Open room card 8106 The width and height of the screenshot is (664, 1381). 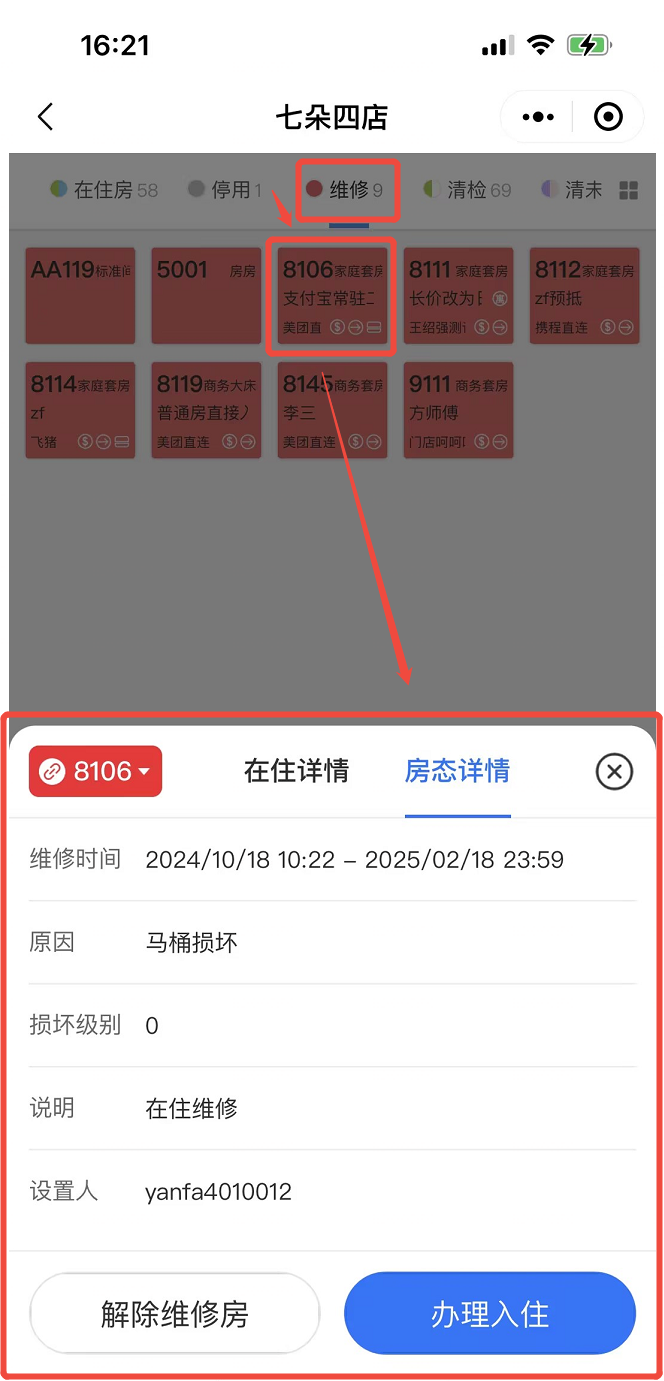(x=332, y=296)
